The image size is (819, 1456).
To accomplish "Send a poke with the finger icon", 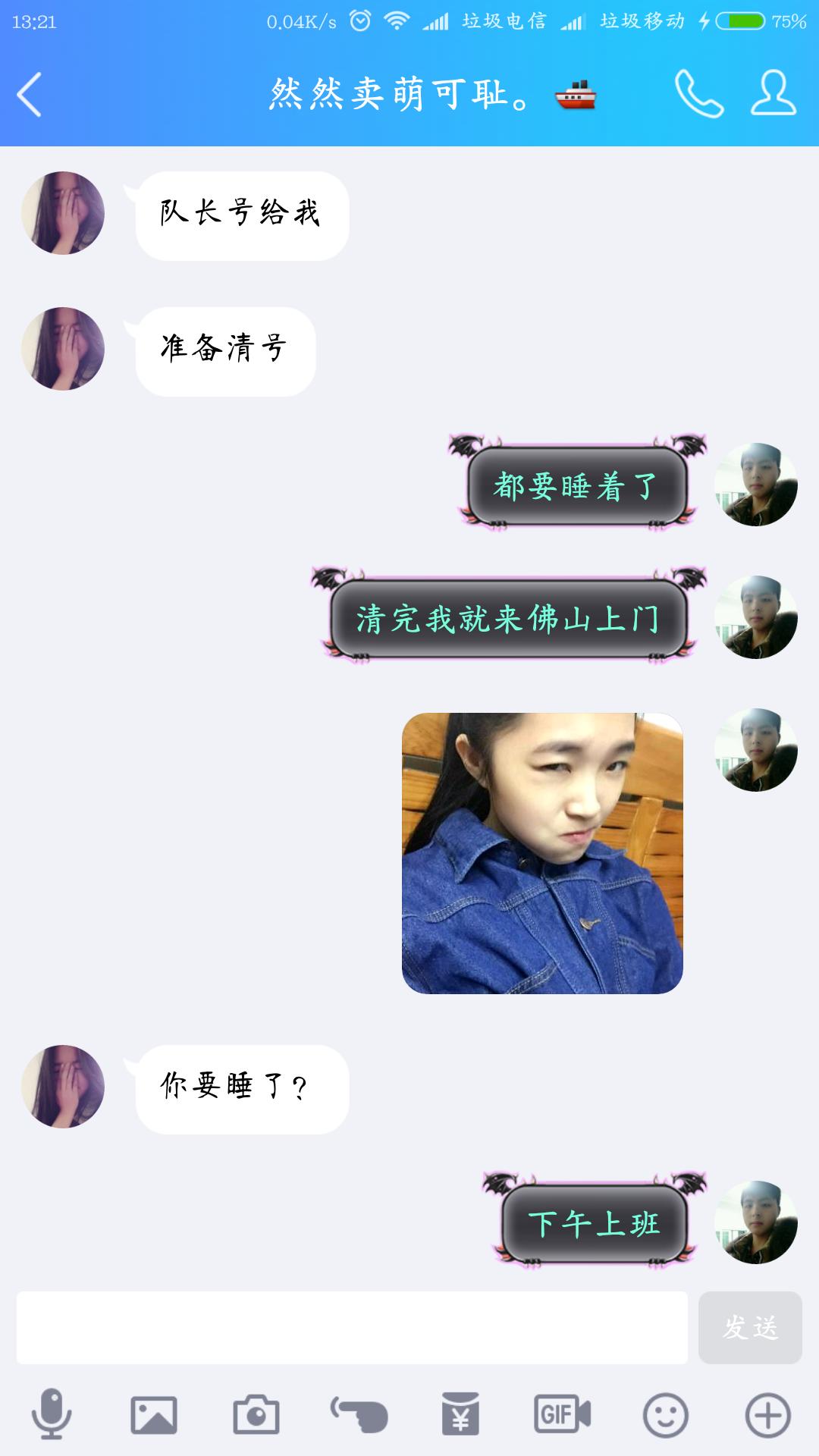I will (x=359, y=1414).
